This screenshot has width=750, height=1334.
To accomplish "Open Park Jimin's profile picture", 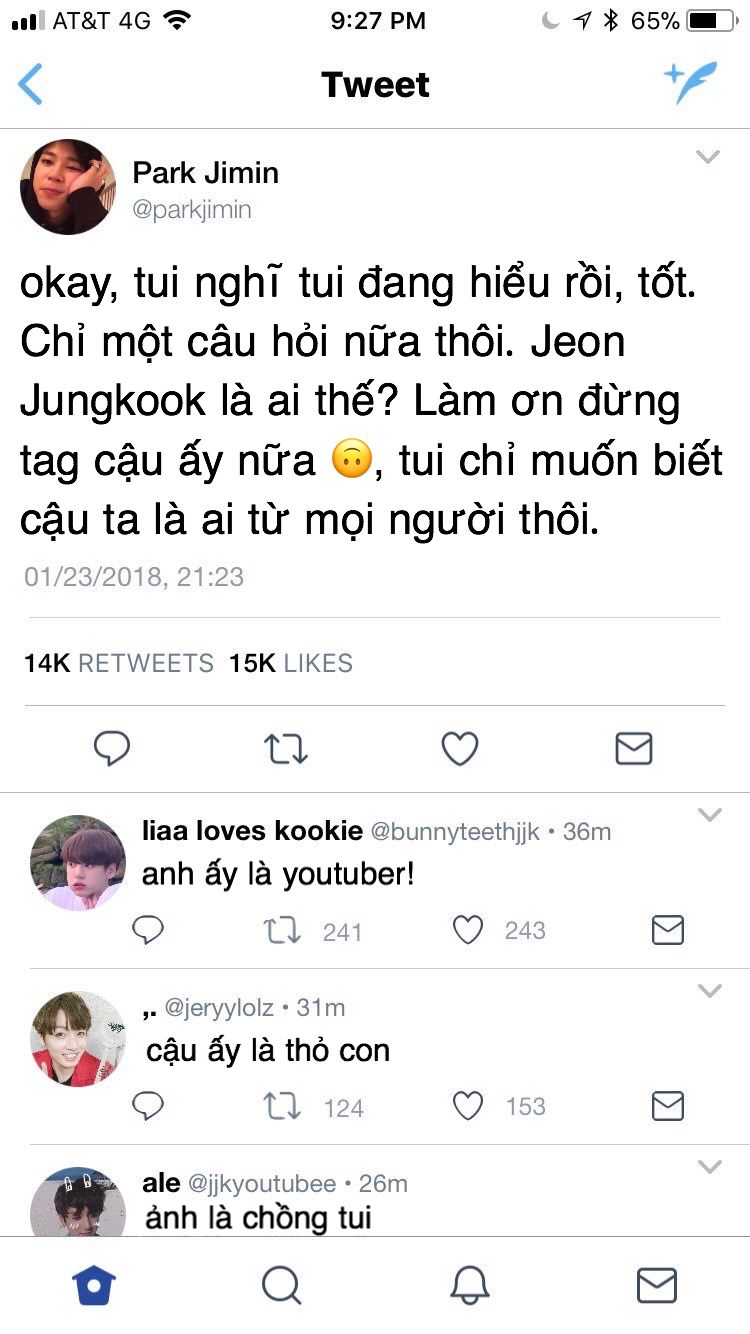I will pyautogui.click(x=68, y=187).
